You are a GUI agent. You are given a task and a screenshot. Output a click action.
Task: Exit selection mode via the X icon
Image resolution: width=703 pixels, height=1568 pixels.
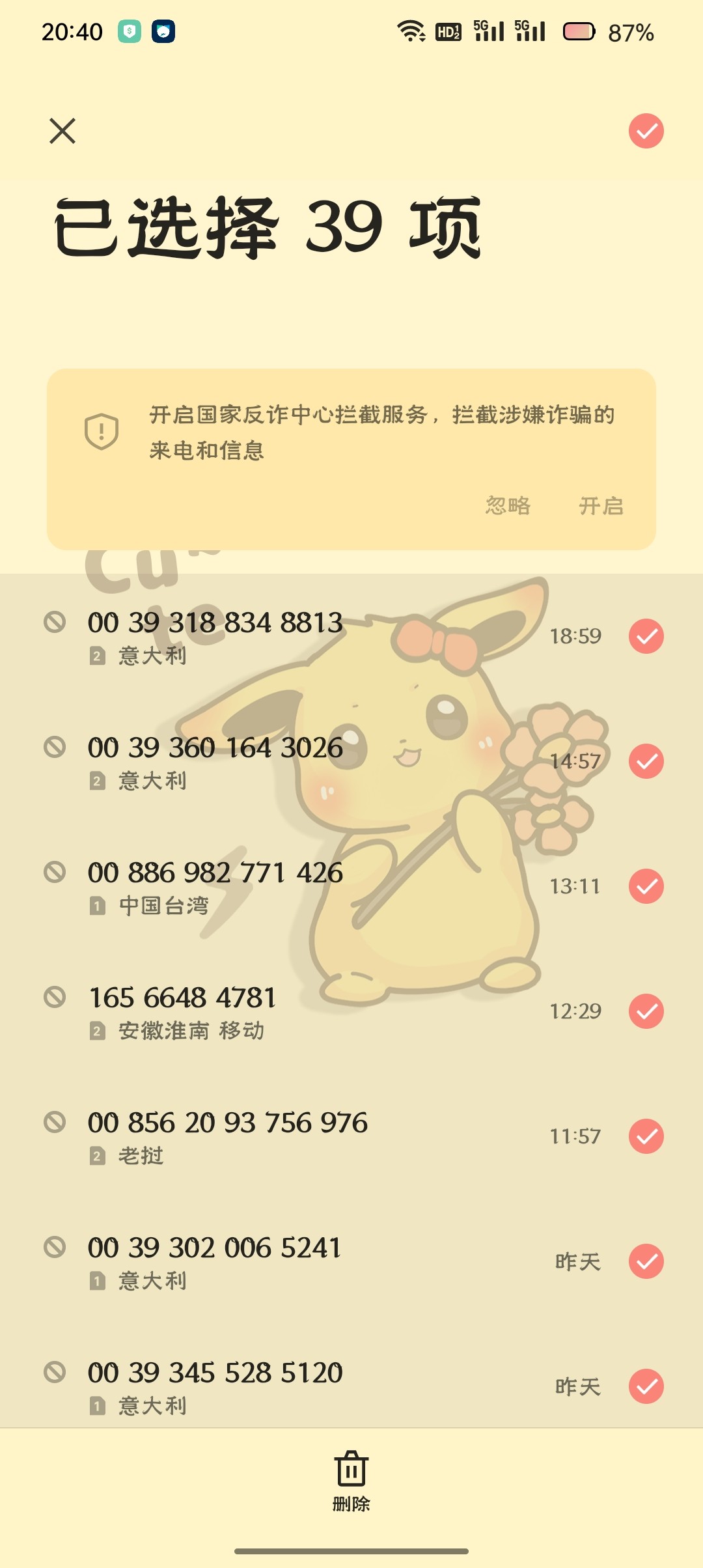63,132
